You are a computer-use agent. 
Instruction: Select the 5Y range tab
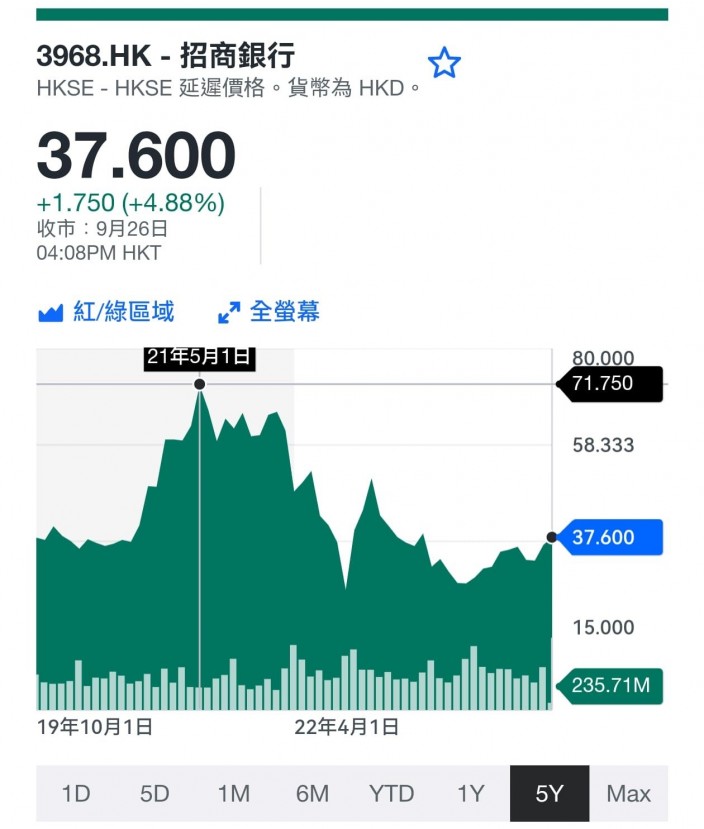(550, 794)
